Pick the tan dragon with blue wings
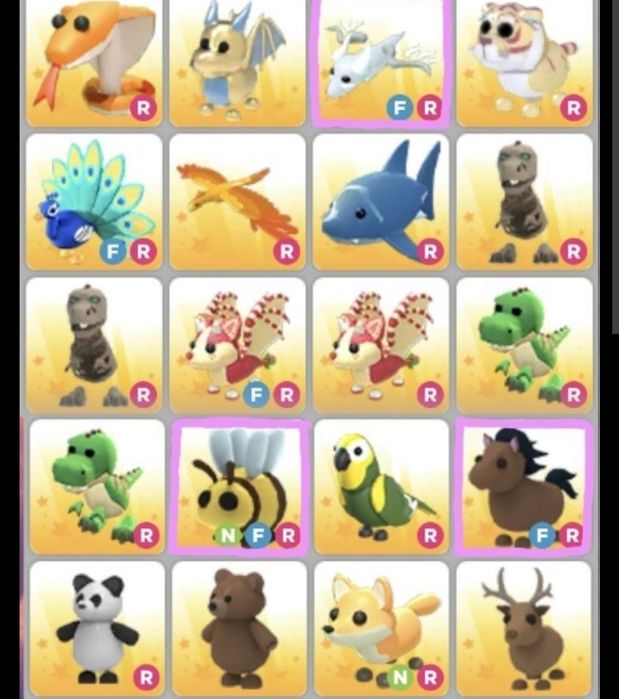Screen dimensions: 619x699 coord(237,62)
